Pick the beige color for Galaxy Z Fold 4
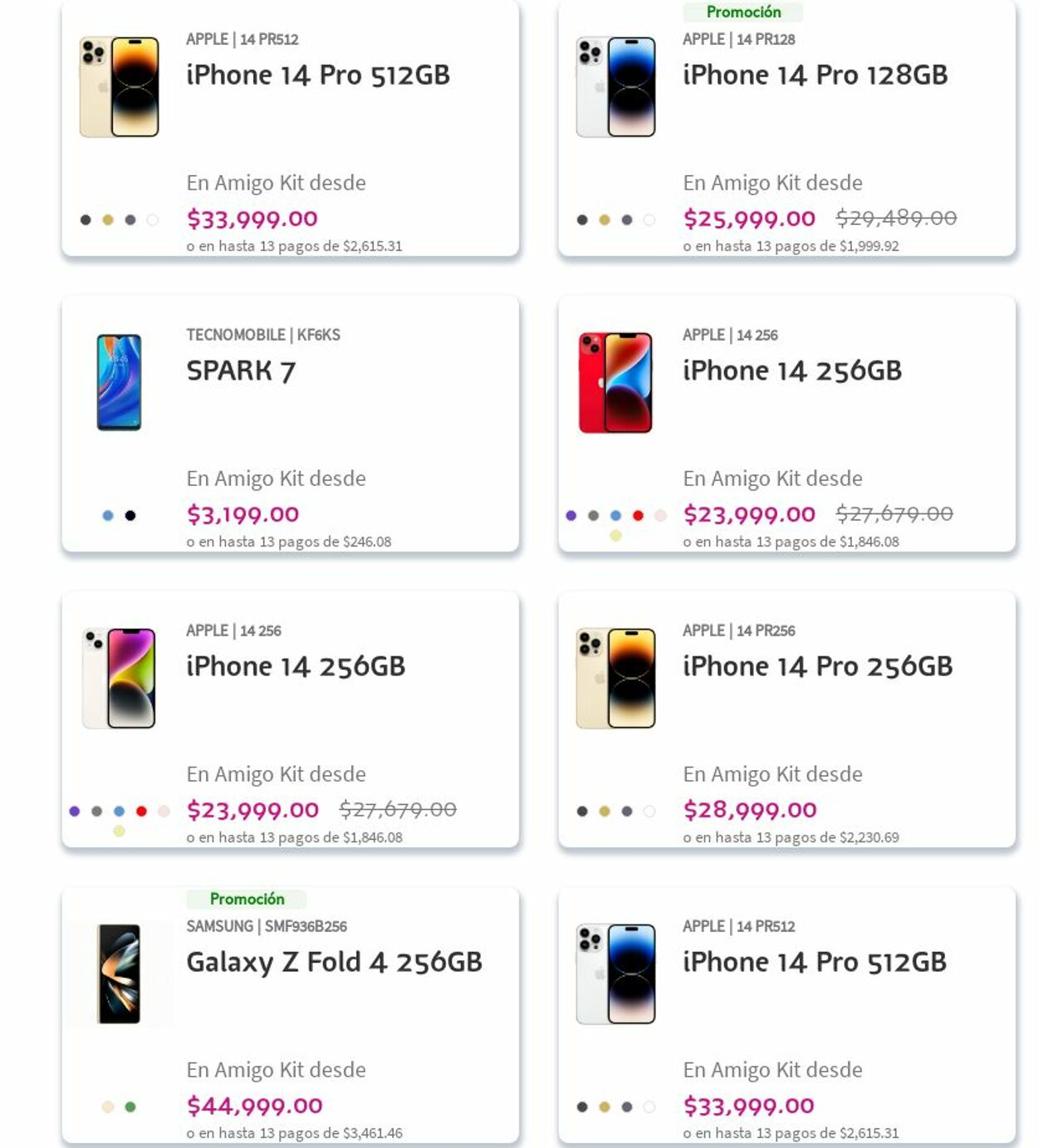The height and width of the screenshot is (1148, 1038). pos(108,1107)
